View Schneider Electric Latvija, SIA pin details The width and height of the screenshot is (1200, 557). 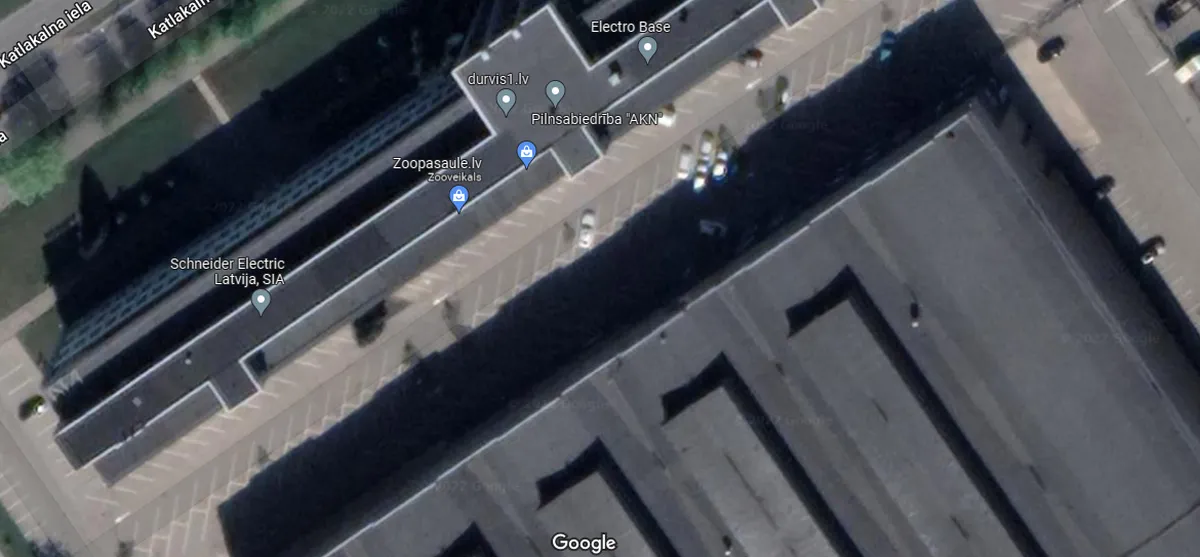pyautogui.click(x=261, y=300)
